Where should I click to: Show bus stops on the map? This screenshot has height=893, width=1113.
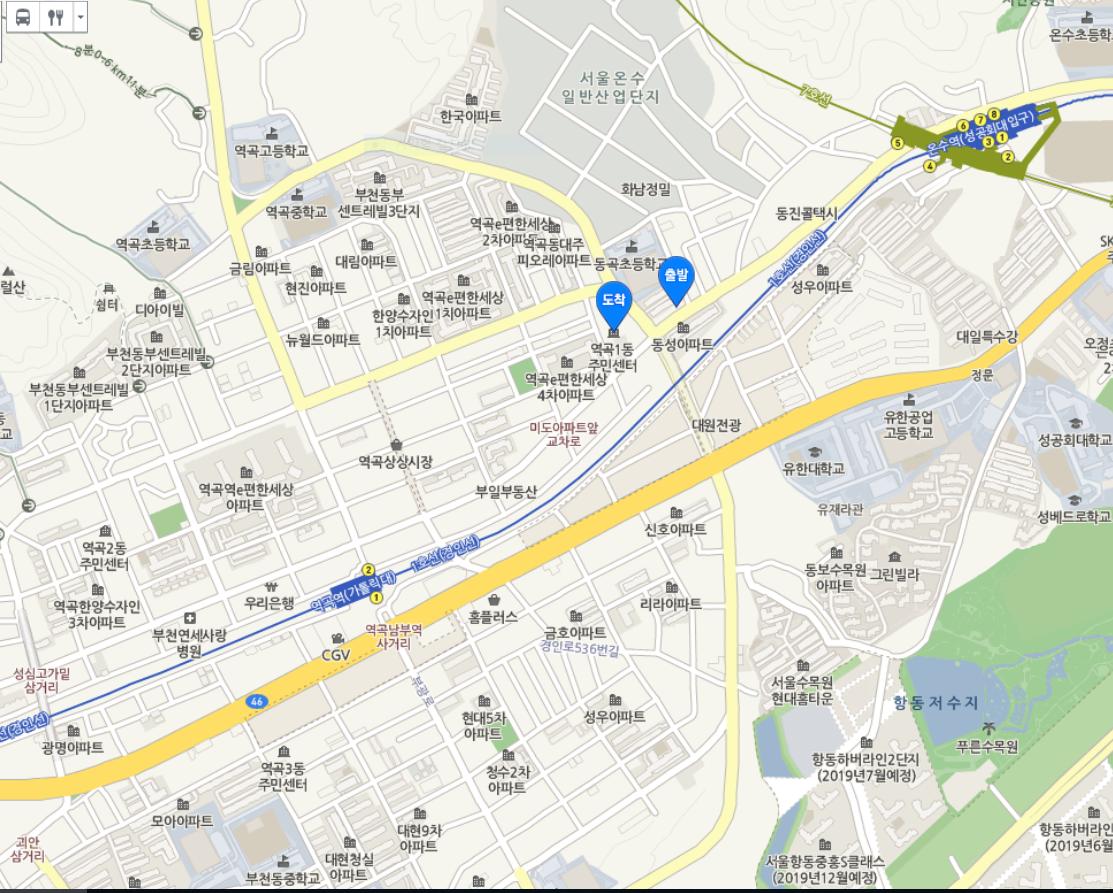point(22,17)
